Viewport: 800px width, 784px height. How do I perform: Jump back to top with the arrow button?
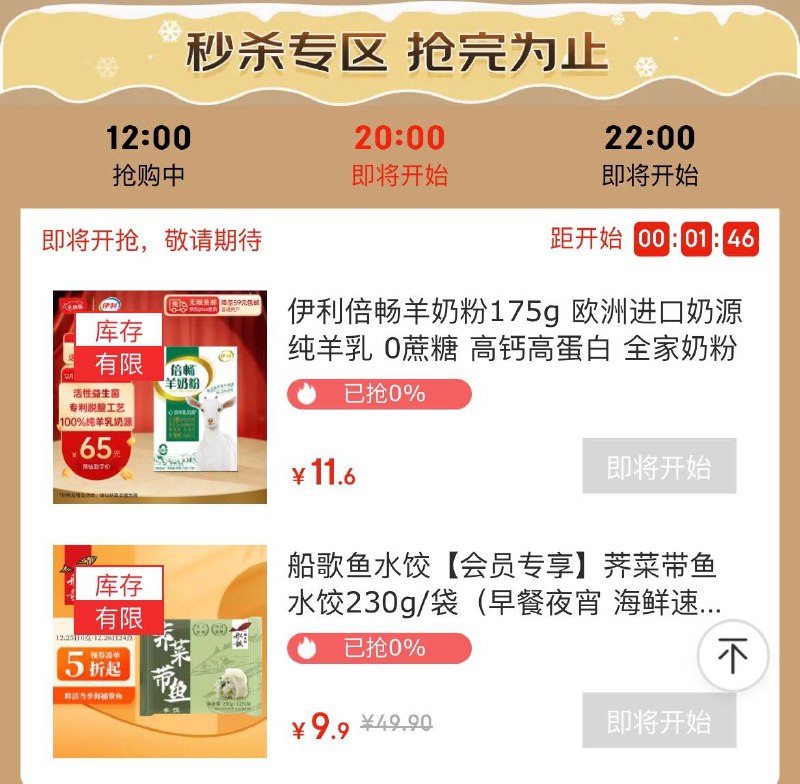click(x=733, y=656)
